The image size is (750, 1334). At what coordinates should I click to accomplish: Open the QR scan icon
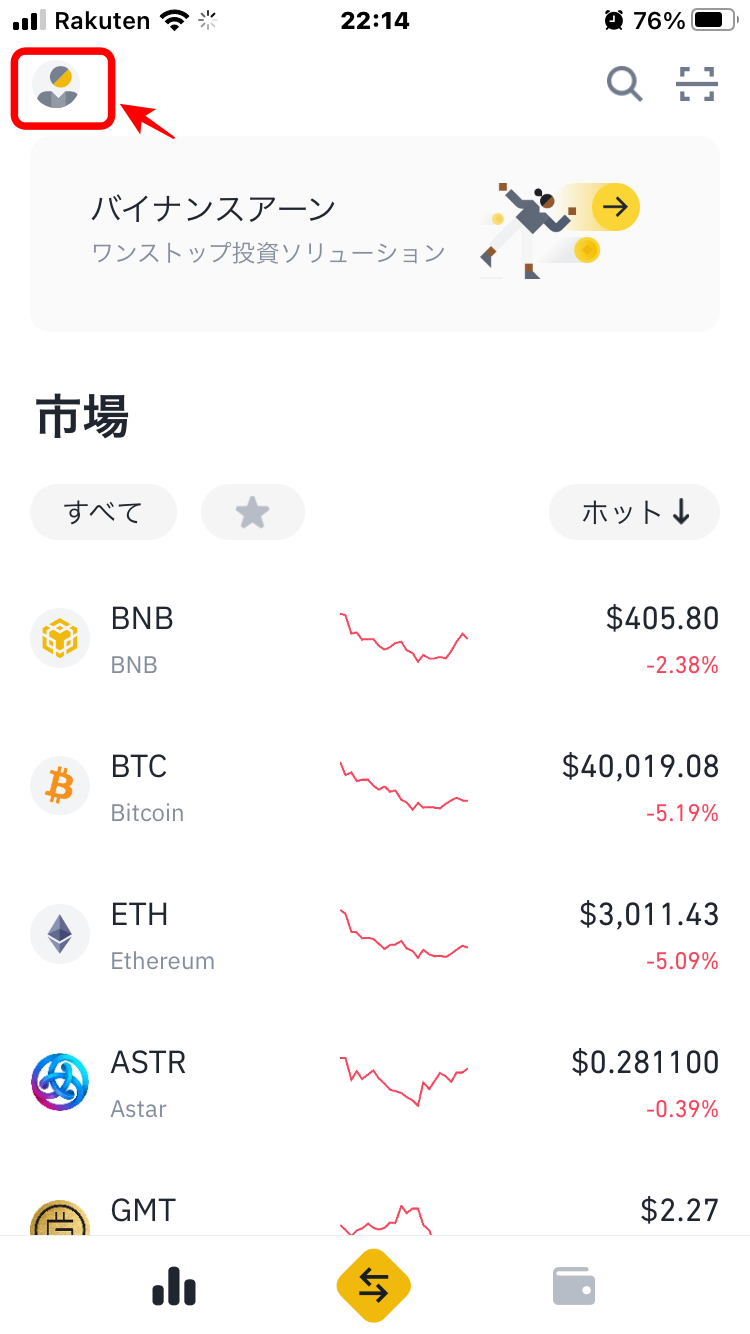pos(697,84)
